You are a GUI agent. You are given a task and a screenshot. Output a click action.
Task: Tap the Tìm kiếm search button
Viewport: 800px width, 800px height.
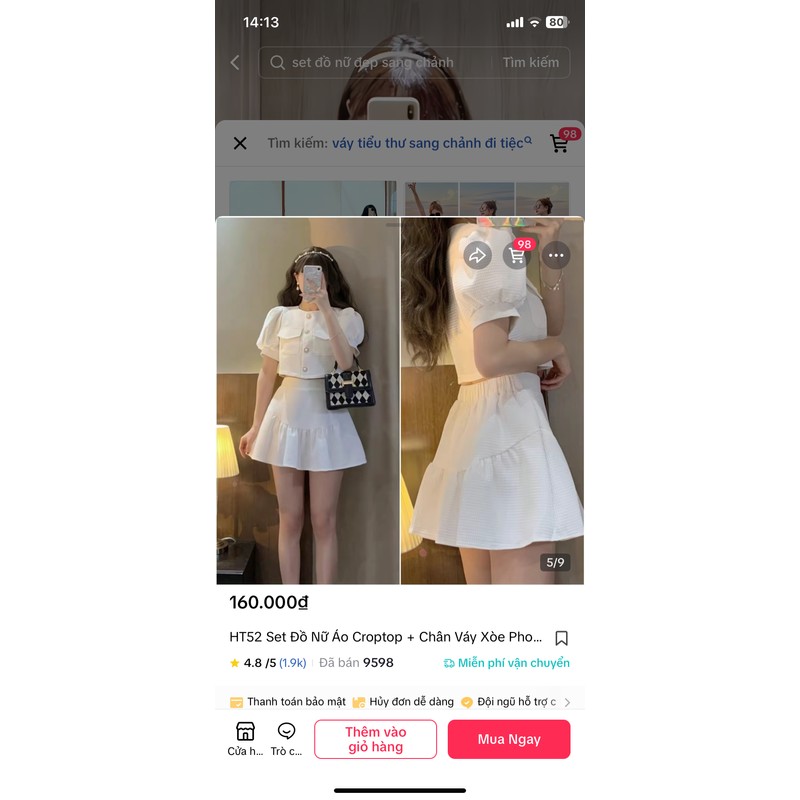530,63
